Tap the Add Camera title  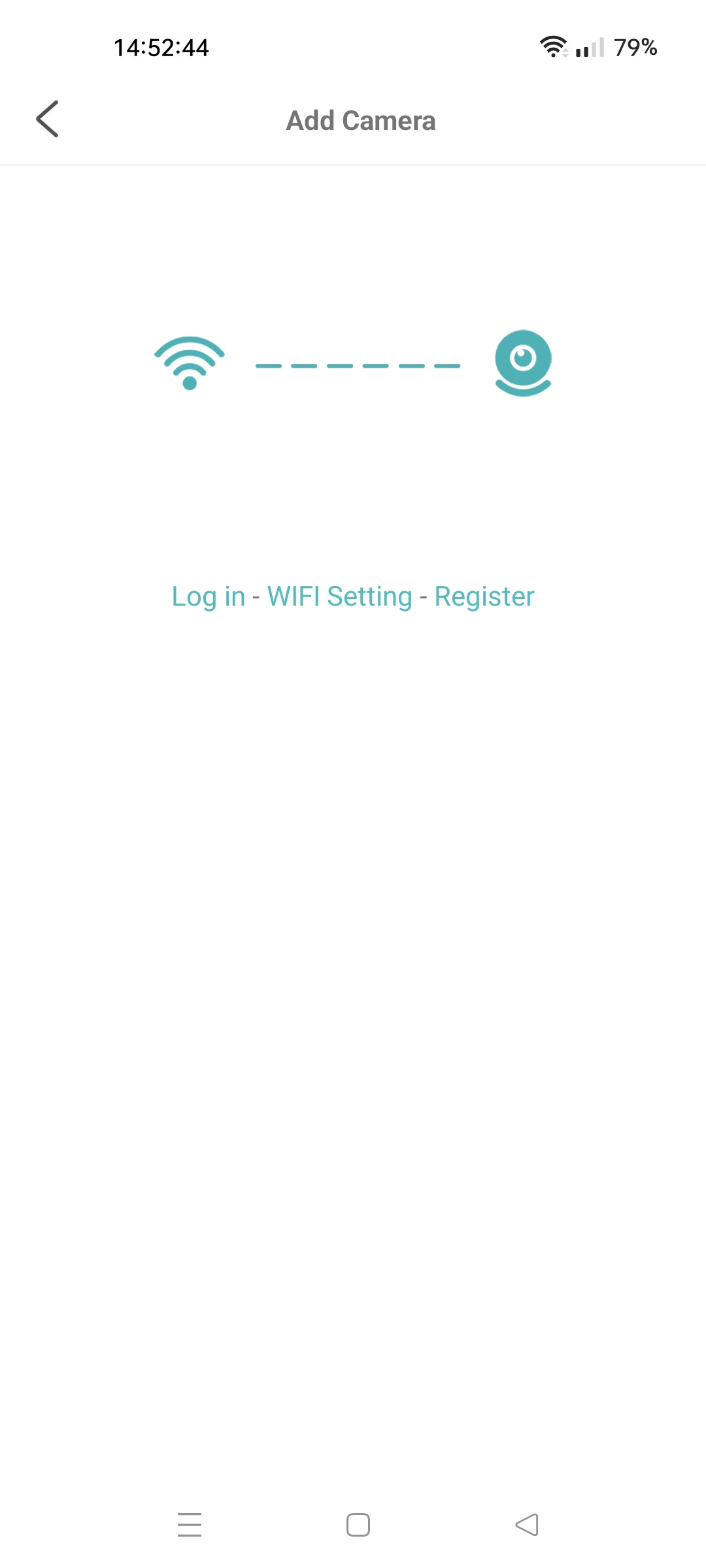tap(361, 120)
